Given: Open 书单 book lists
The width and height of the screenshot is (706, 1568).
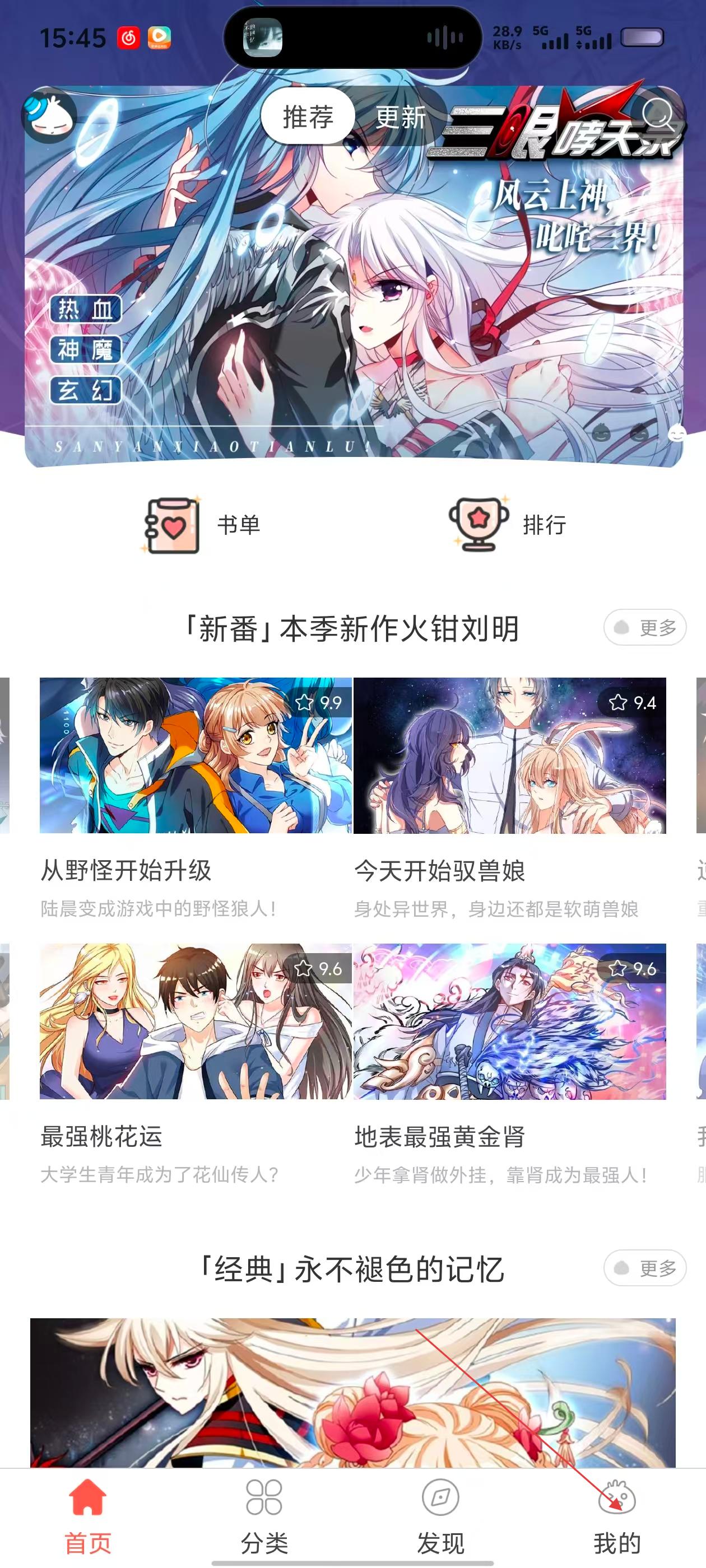Looking at the screenshot, I should [x=202, y=525].
